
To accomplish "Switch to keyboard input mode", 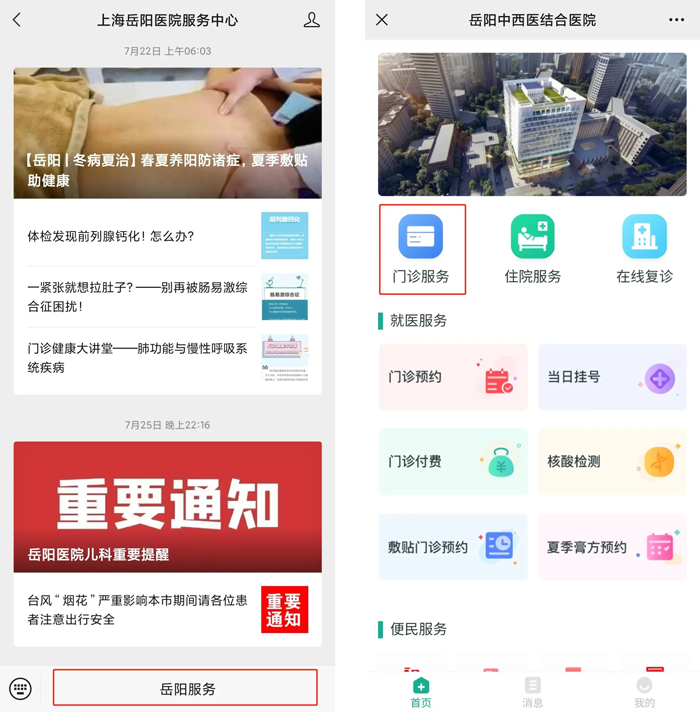I will [x=20, y=688].
